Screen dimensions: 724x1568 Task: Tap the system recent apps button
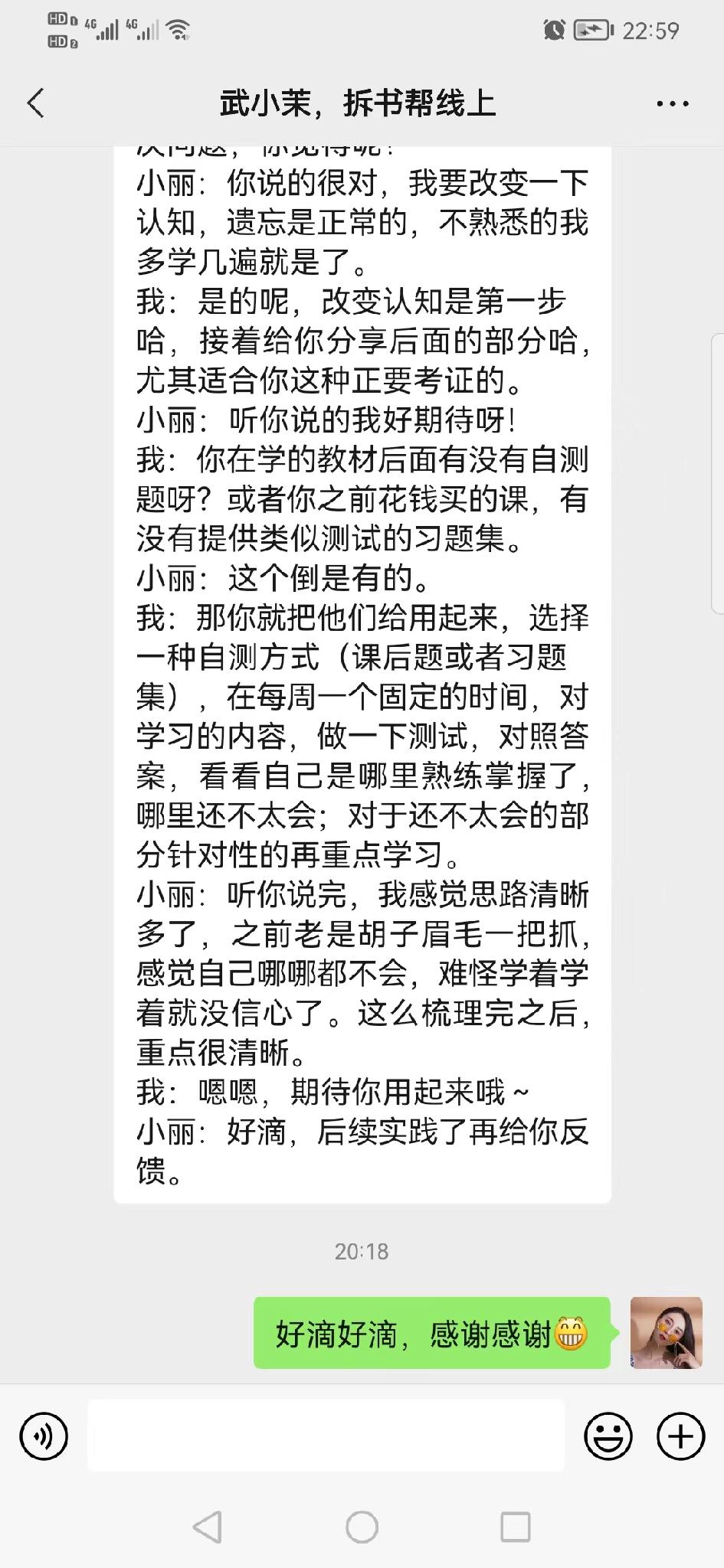(515, 1527)
